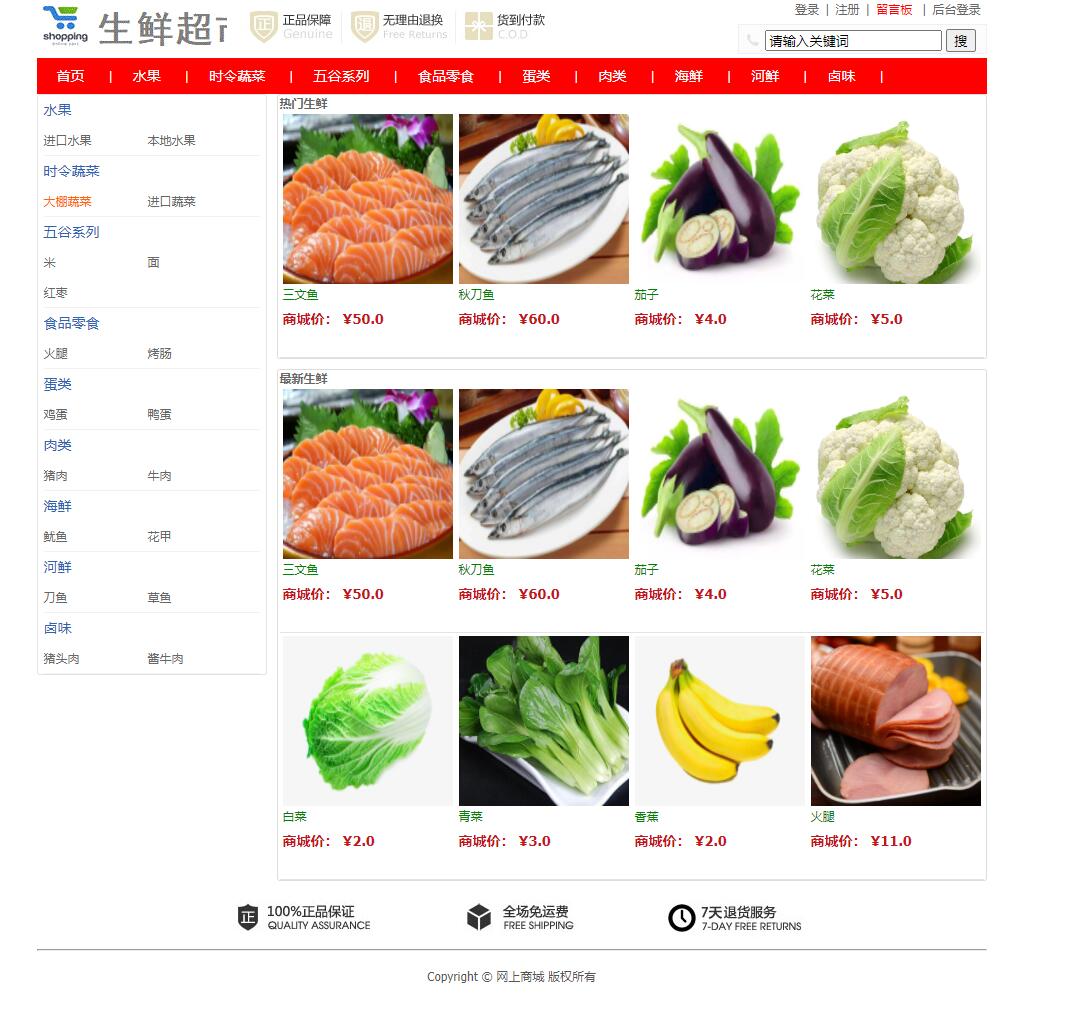1074x1011 pixels.
Task: Go to 后台登录 admin login
Action: (x=956, y=10)
